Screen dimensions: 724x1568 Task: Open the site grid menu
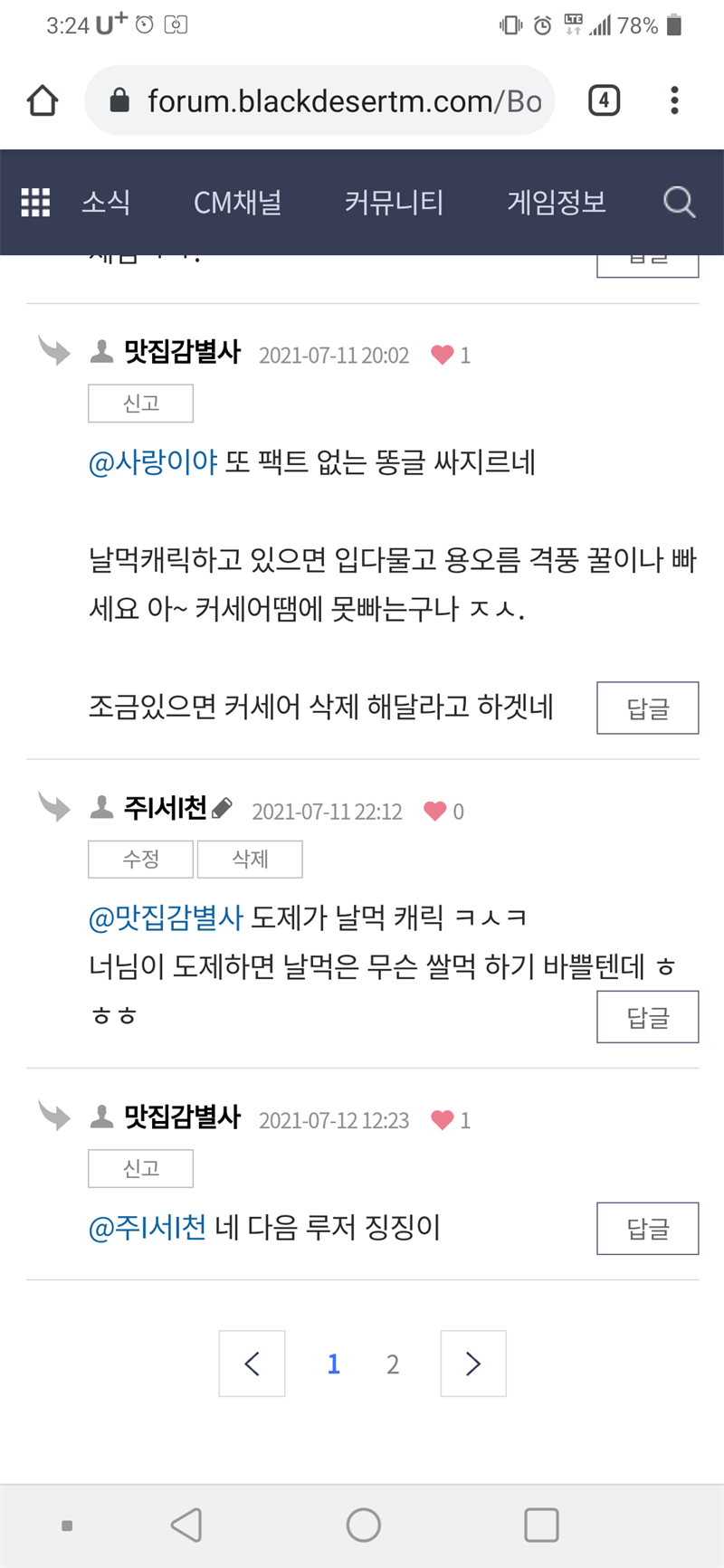click(35, 202)
